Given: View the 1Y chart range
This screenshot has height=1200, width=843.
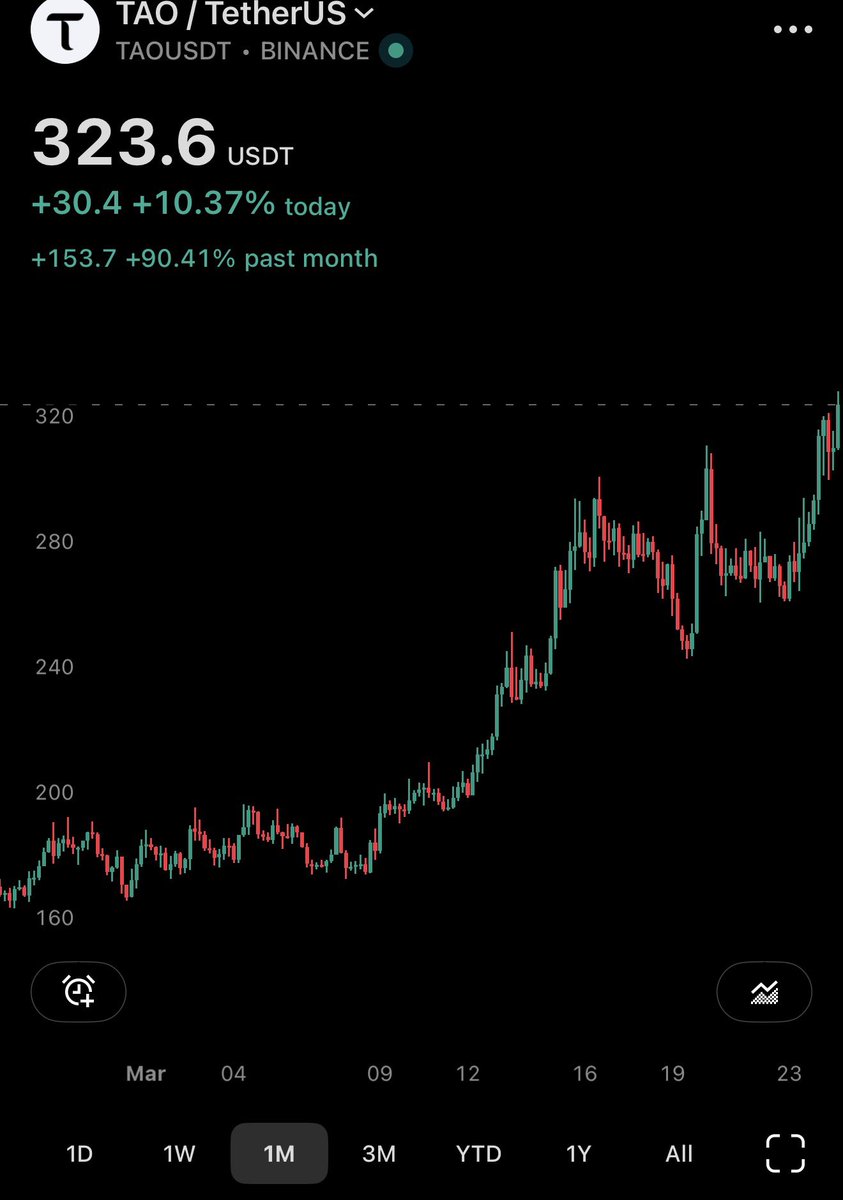Looking at the screenshot, I should point(578,1153).
